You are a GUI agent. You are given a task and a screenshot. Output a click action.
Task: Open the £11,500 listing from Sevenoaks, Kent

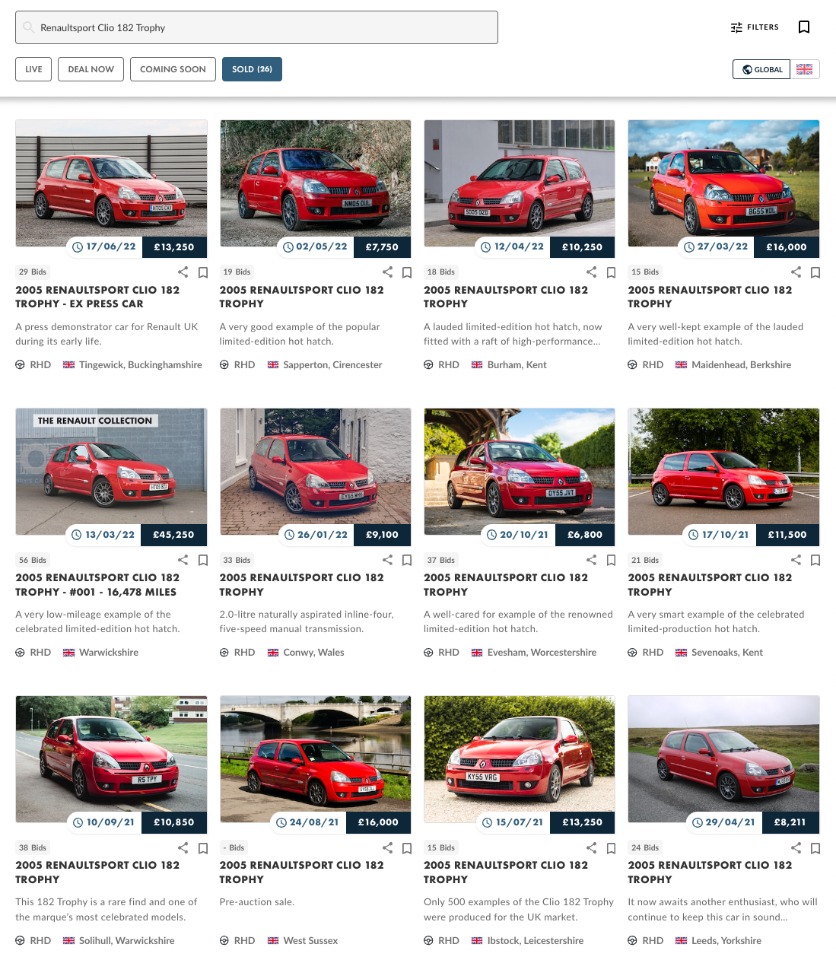(723, 471)
